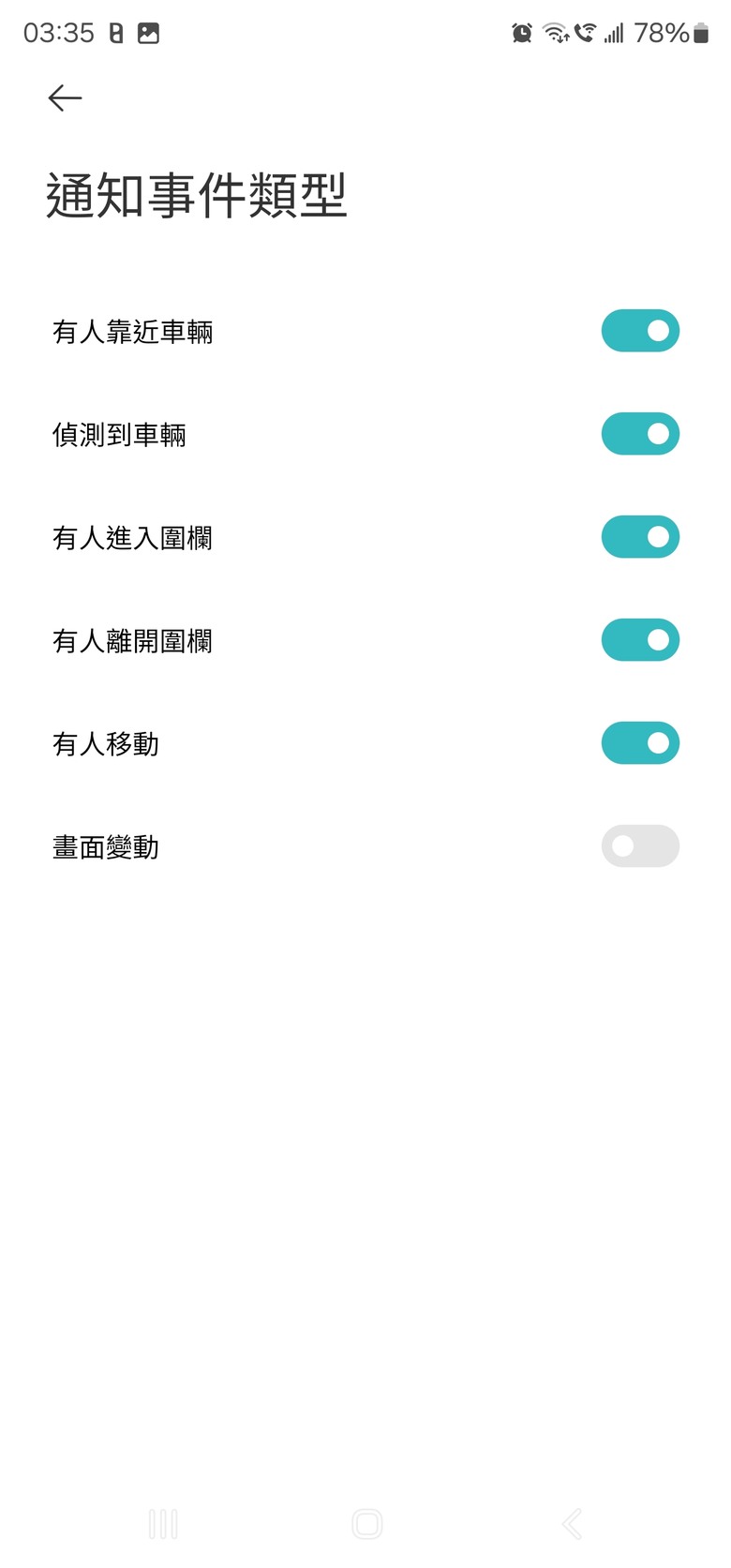
Task: Turn off the 偵測到車輛 switch
Action: [640, 434]
